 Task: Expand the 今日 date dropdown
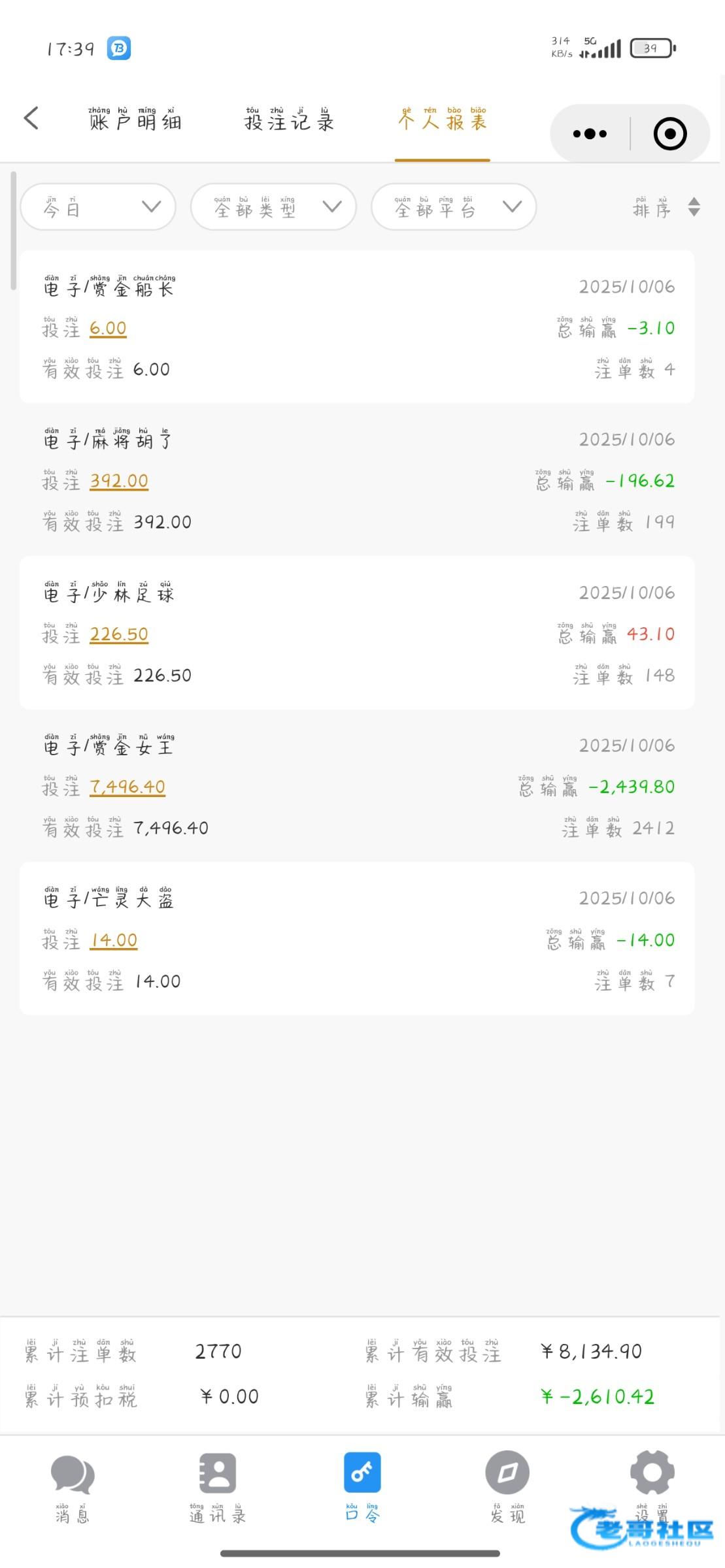point(98,207)
